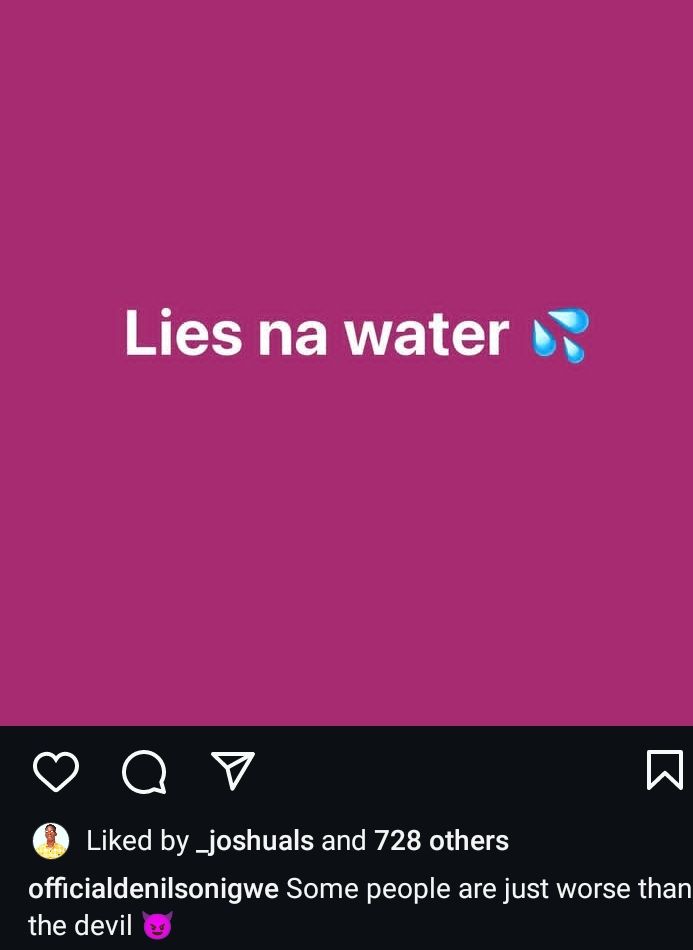View the 728 others who liked

click(x=441, y=841)
